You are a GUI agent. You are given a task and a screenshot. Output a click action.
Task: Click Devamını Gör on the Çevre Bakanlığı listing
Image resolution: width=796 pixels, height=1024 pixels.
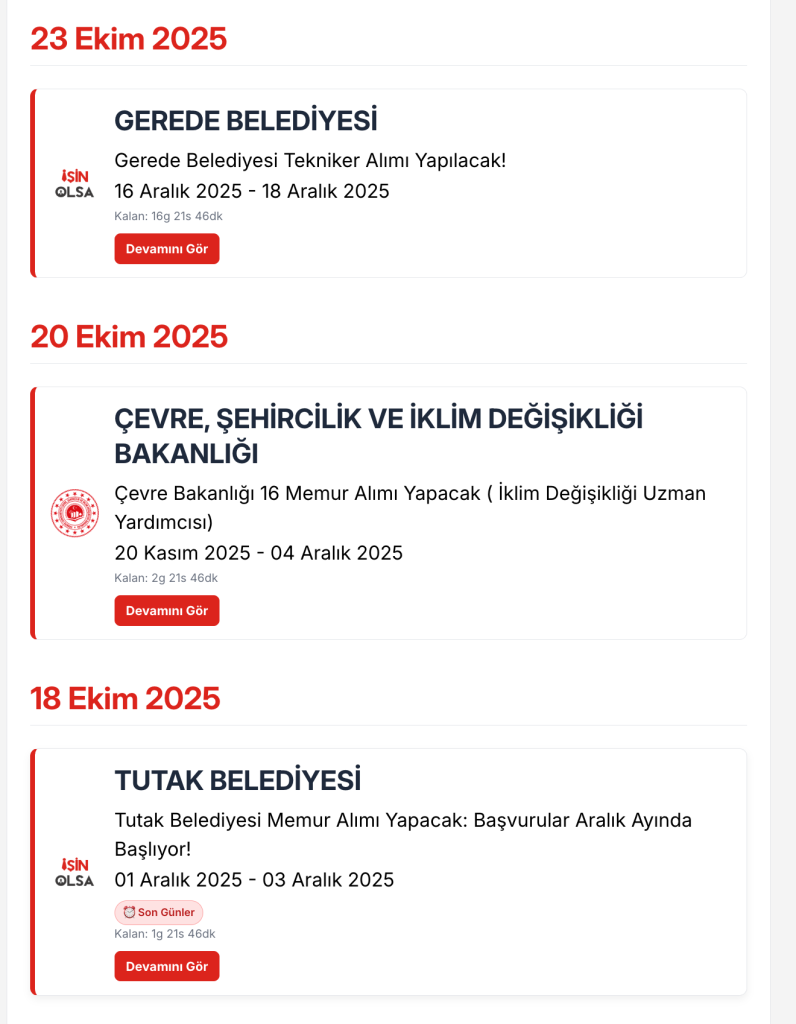[166, 610]
